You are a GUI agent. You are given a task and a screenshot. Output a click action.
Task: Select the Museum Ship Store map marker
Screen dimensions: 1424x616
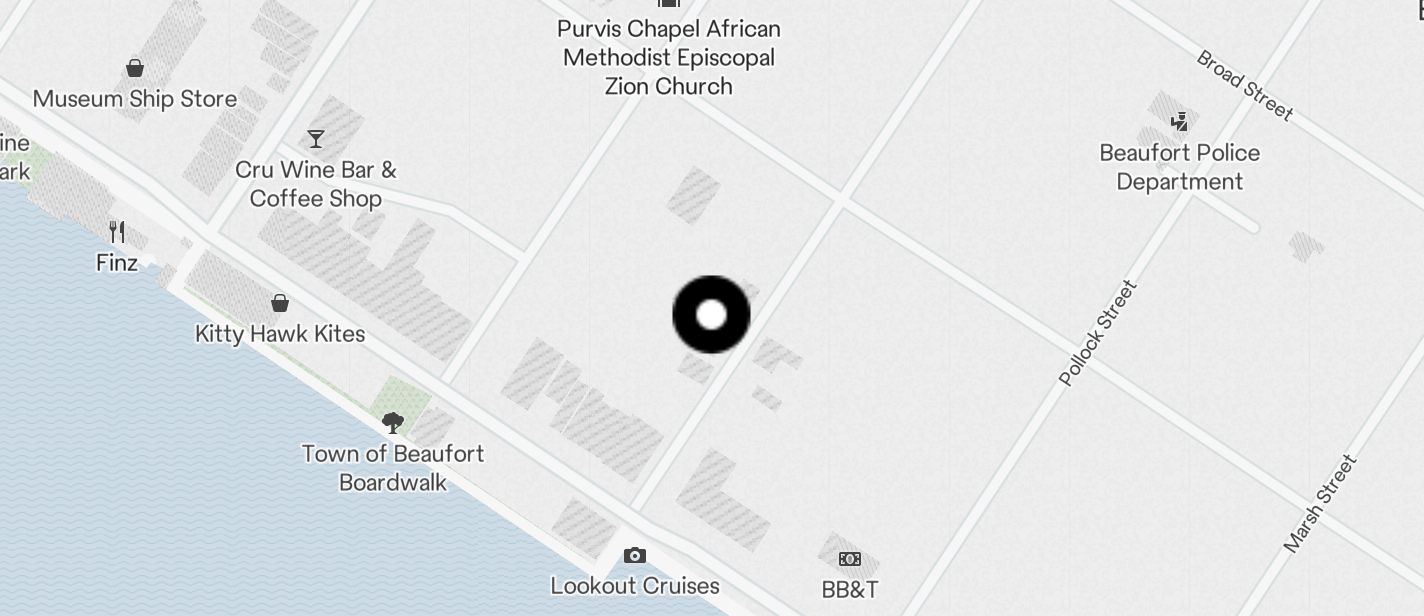pyautogui.click(x=135, y=69)
